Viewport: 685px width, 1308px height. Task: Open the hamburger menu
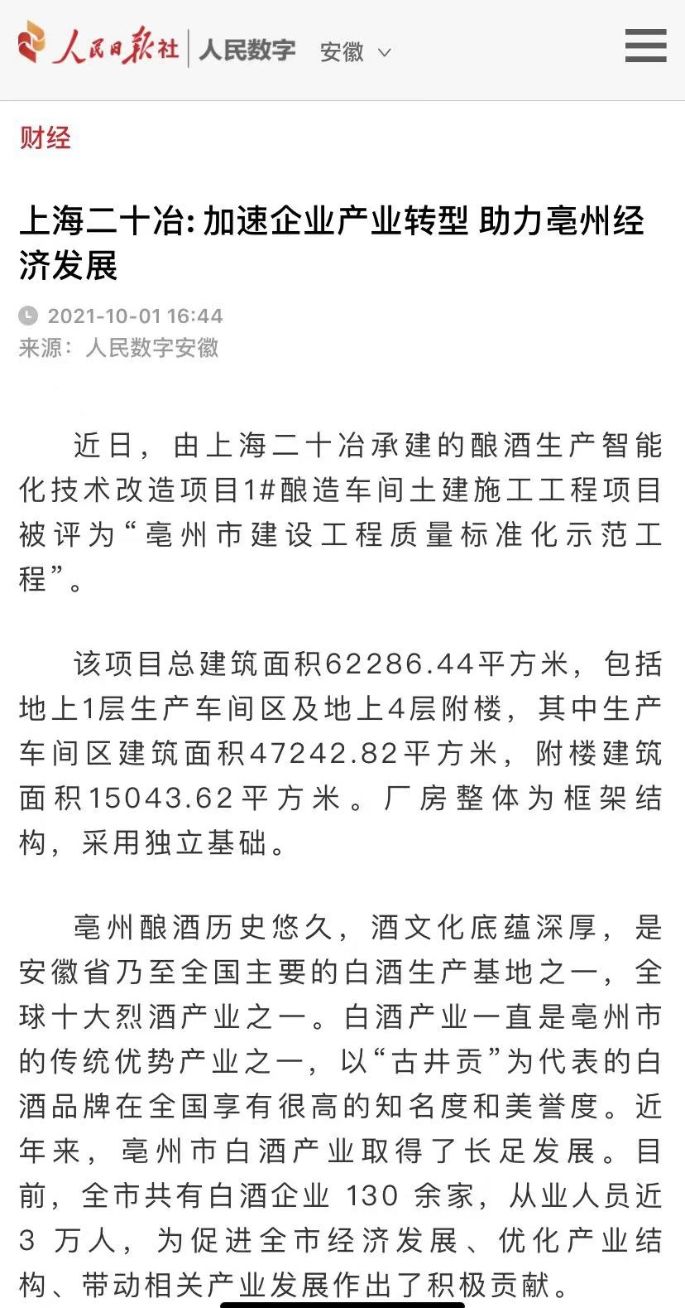click(x=645, y=46)
